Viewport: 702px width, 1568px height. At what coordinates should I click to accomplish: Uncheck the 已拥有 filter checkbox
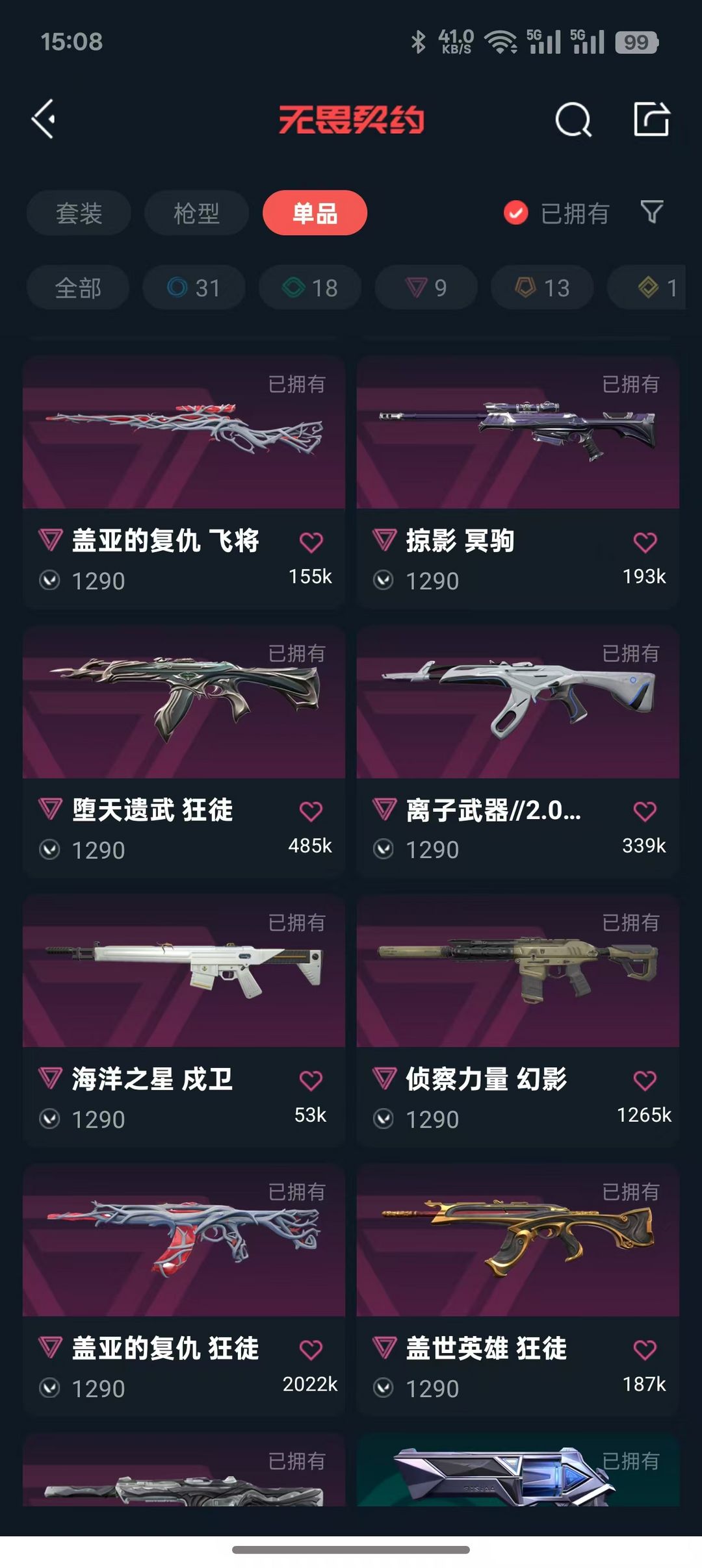[x=516, y=212]
